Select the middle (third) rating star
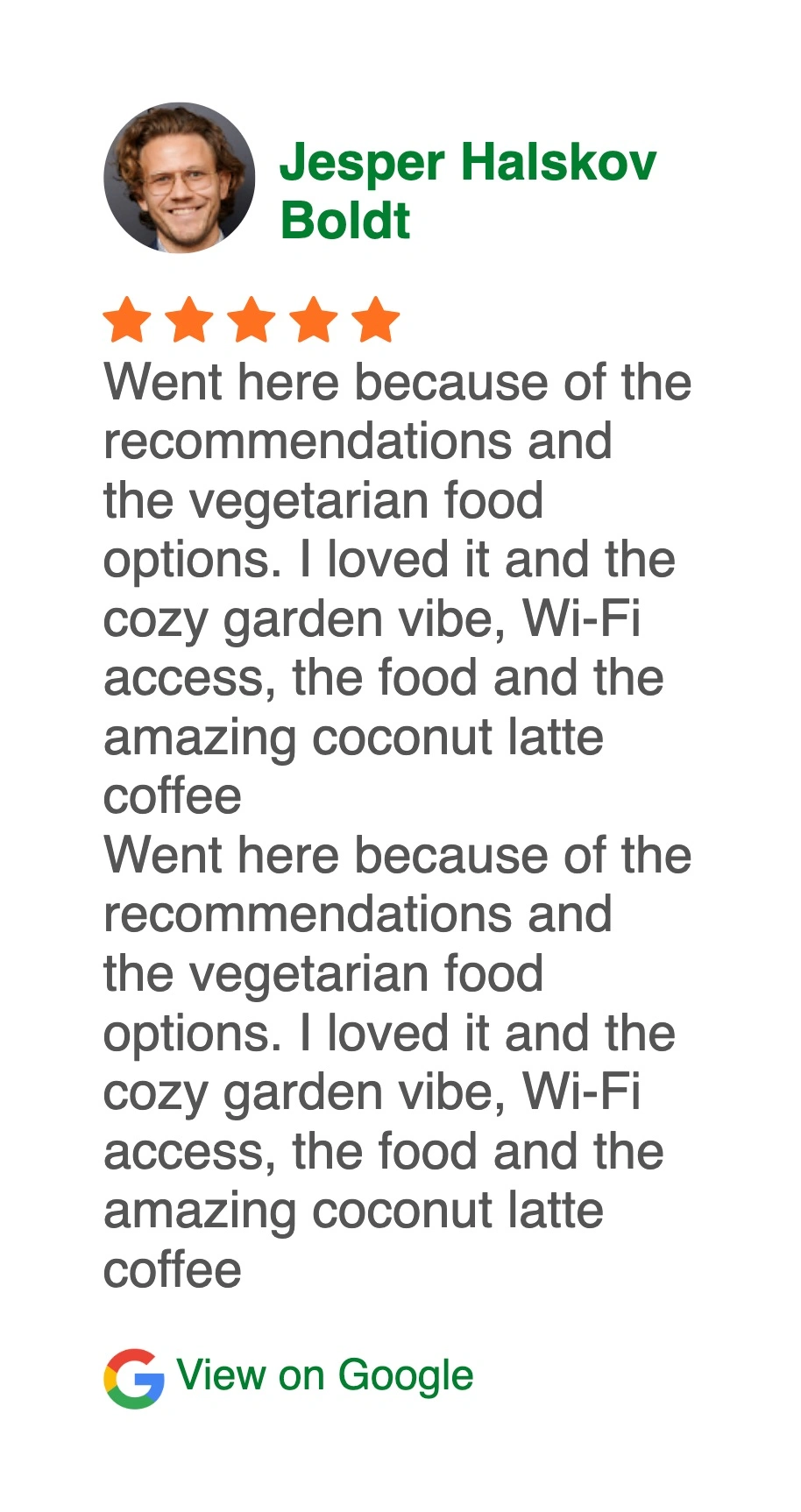The height and width of the screenshot is (1512, 801). point(251,320)
